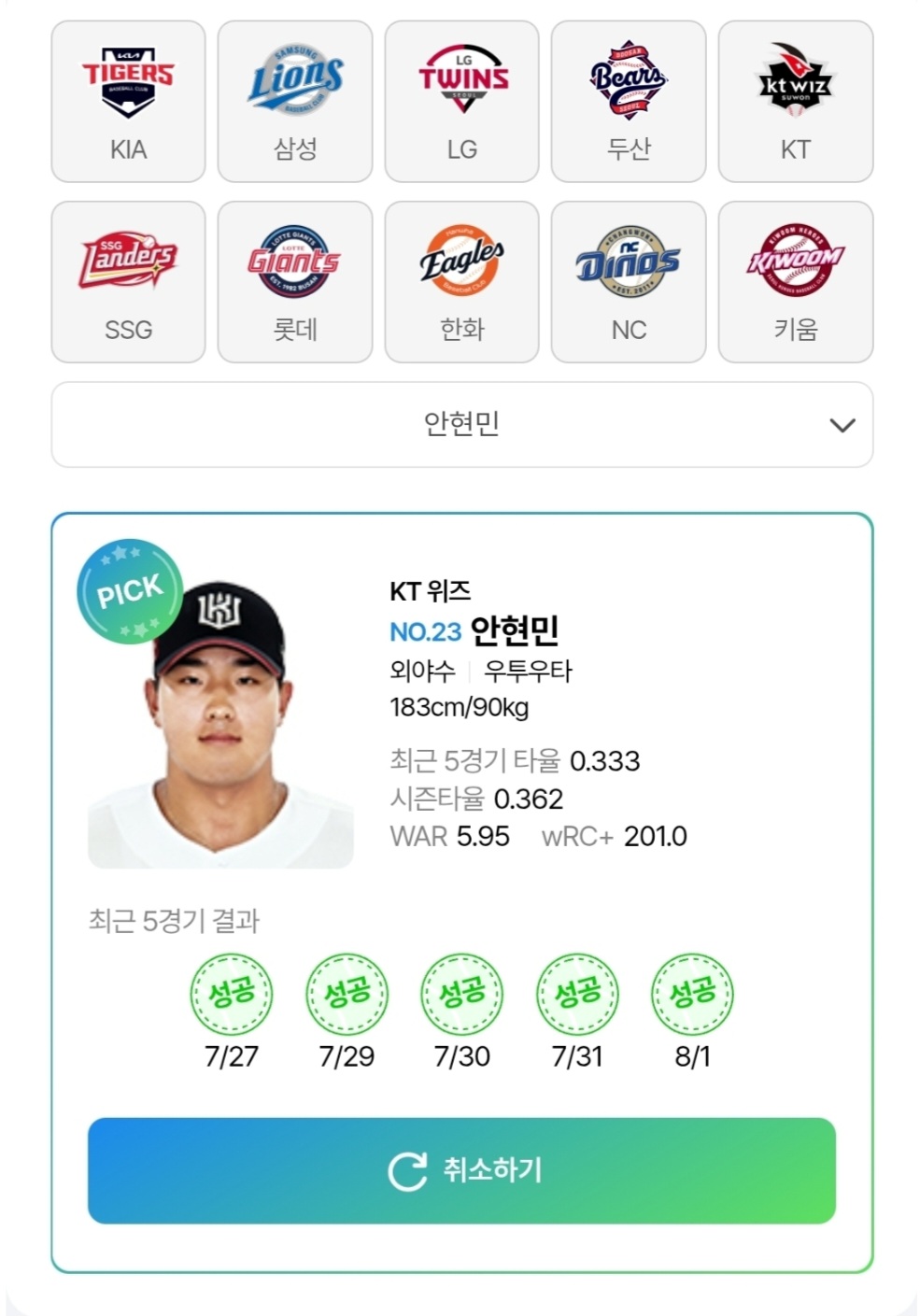
Task: Choose the 삼성 Lions team
Action: click(295, 102)
